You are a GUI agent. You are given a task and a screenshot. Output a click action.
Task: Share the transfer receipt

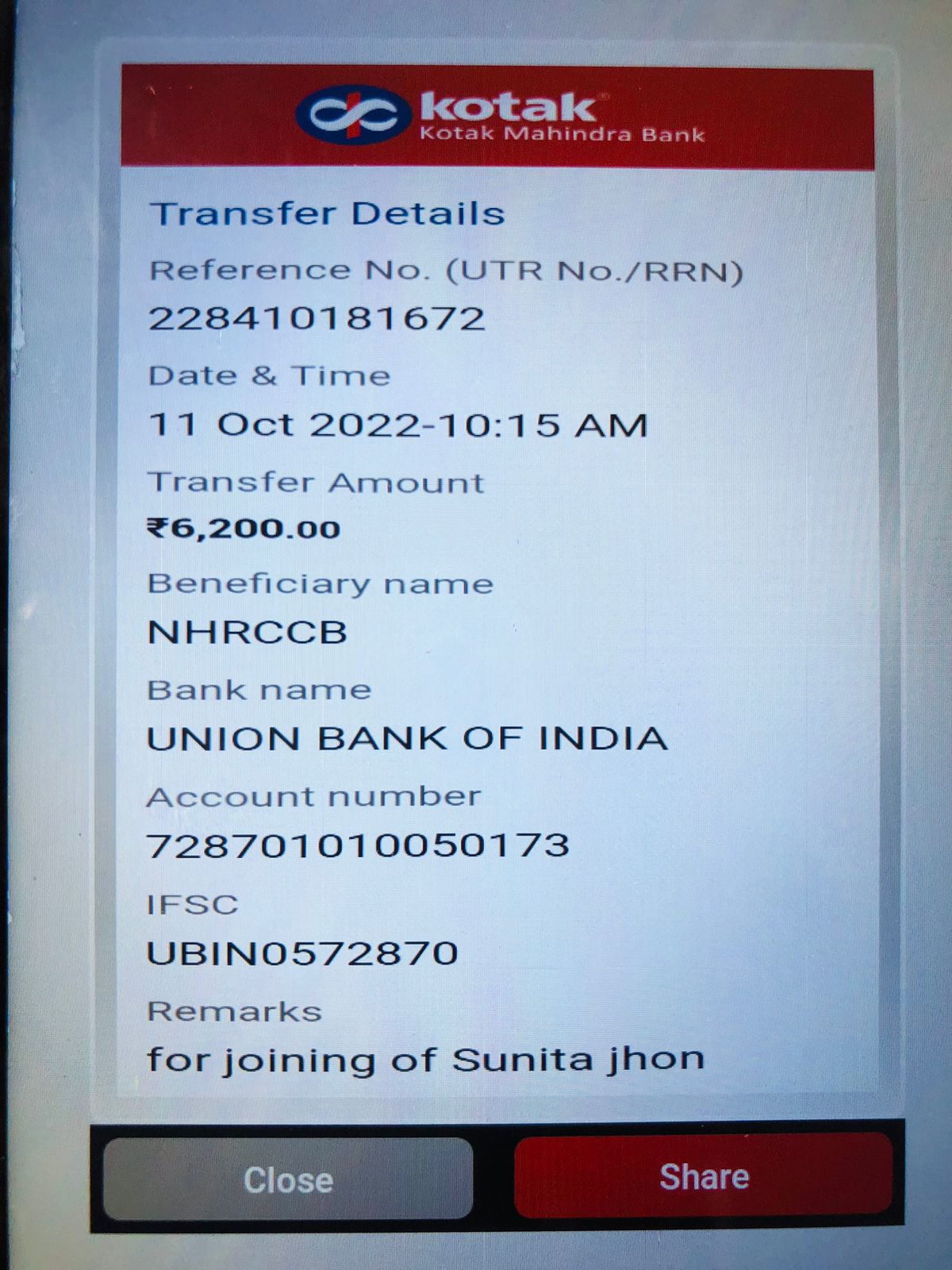pos(703,1176)
